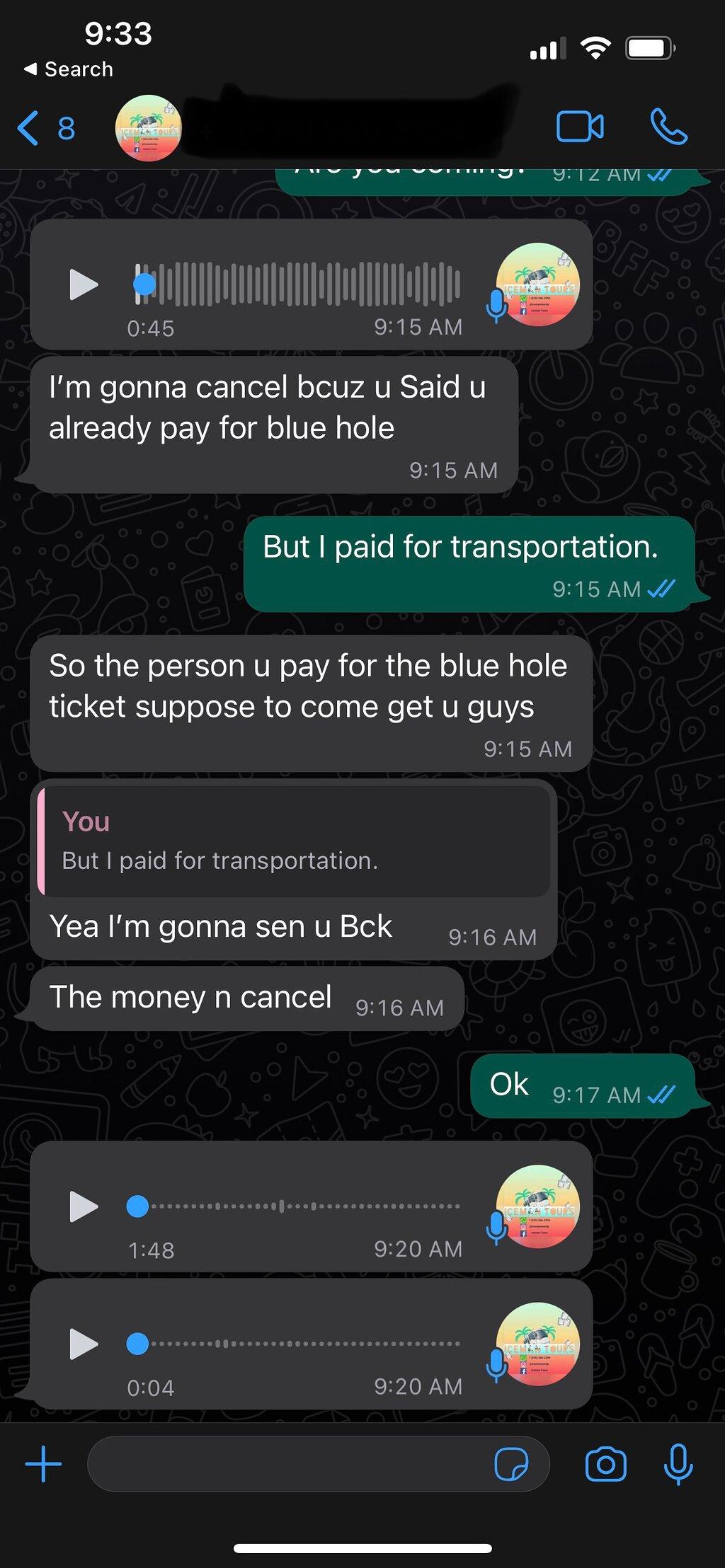The image size is (725, 1568).
Task: Start a voice call
Action: tap(669, 127)
